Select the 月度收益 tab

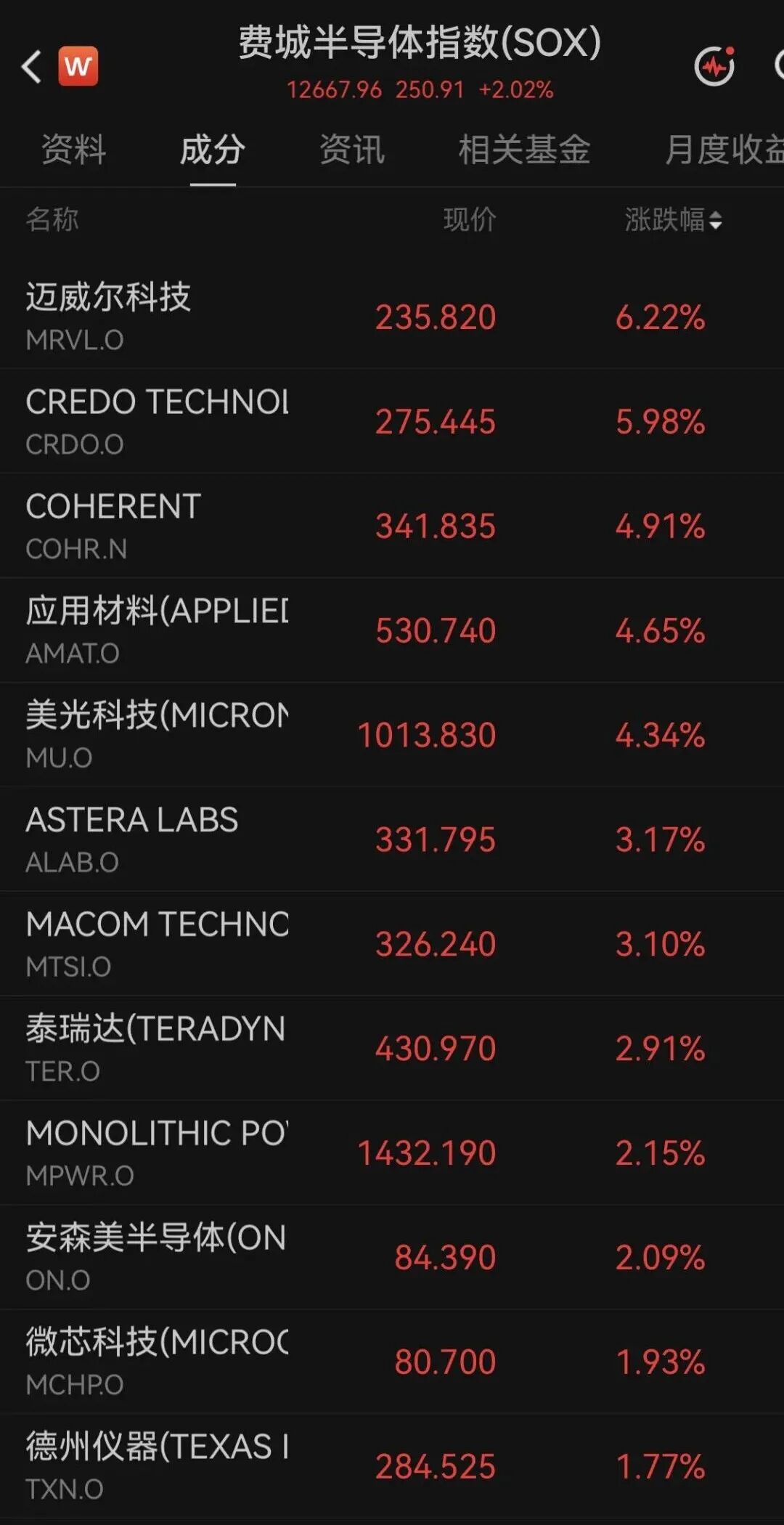(724, 150)
